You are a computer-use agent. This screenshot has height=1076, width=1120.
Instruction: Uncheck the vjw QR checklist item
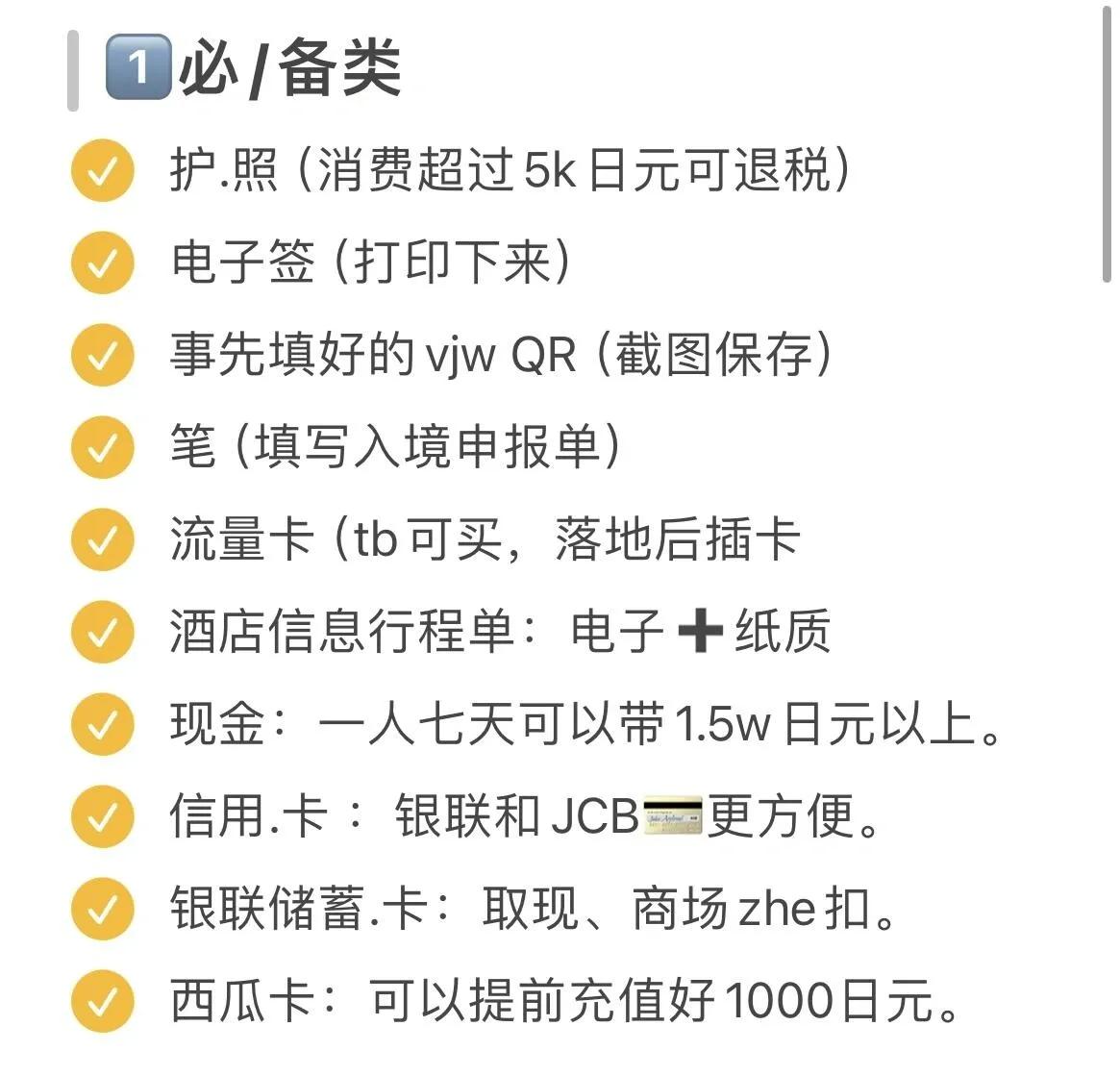pyautogui.click(x=102, y=356)
